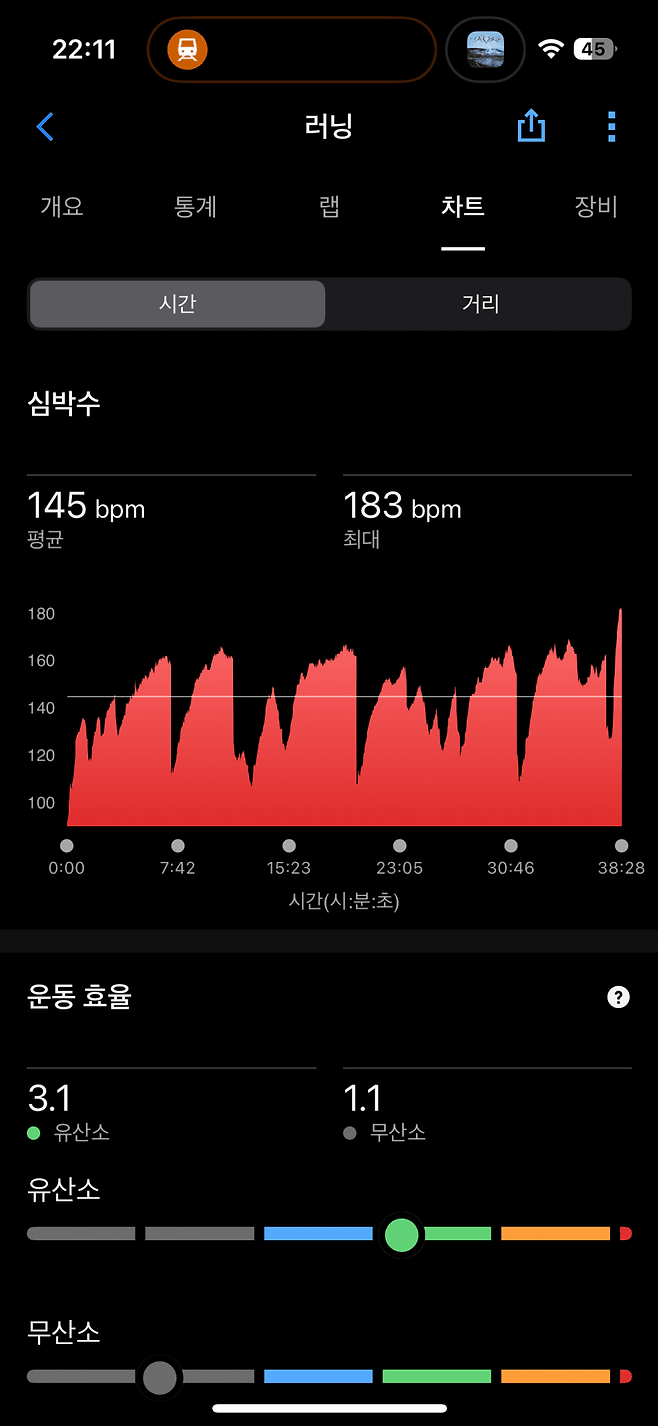This screenshot has height=1426, width=658.
Task: Switch to the 장비 tab
Action: point(596,207)
